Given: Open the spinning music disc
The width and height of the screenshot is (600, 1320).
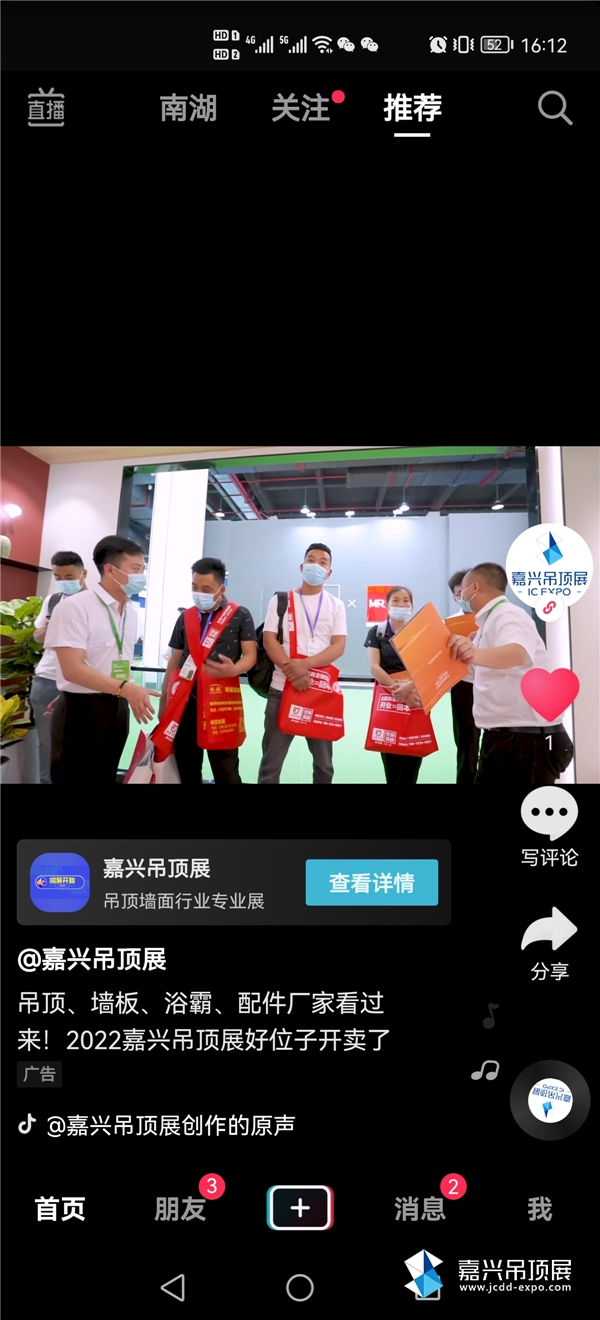Looking at the screenshot, I should 549,1100.
